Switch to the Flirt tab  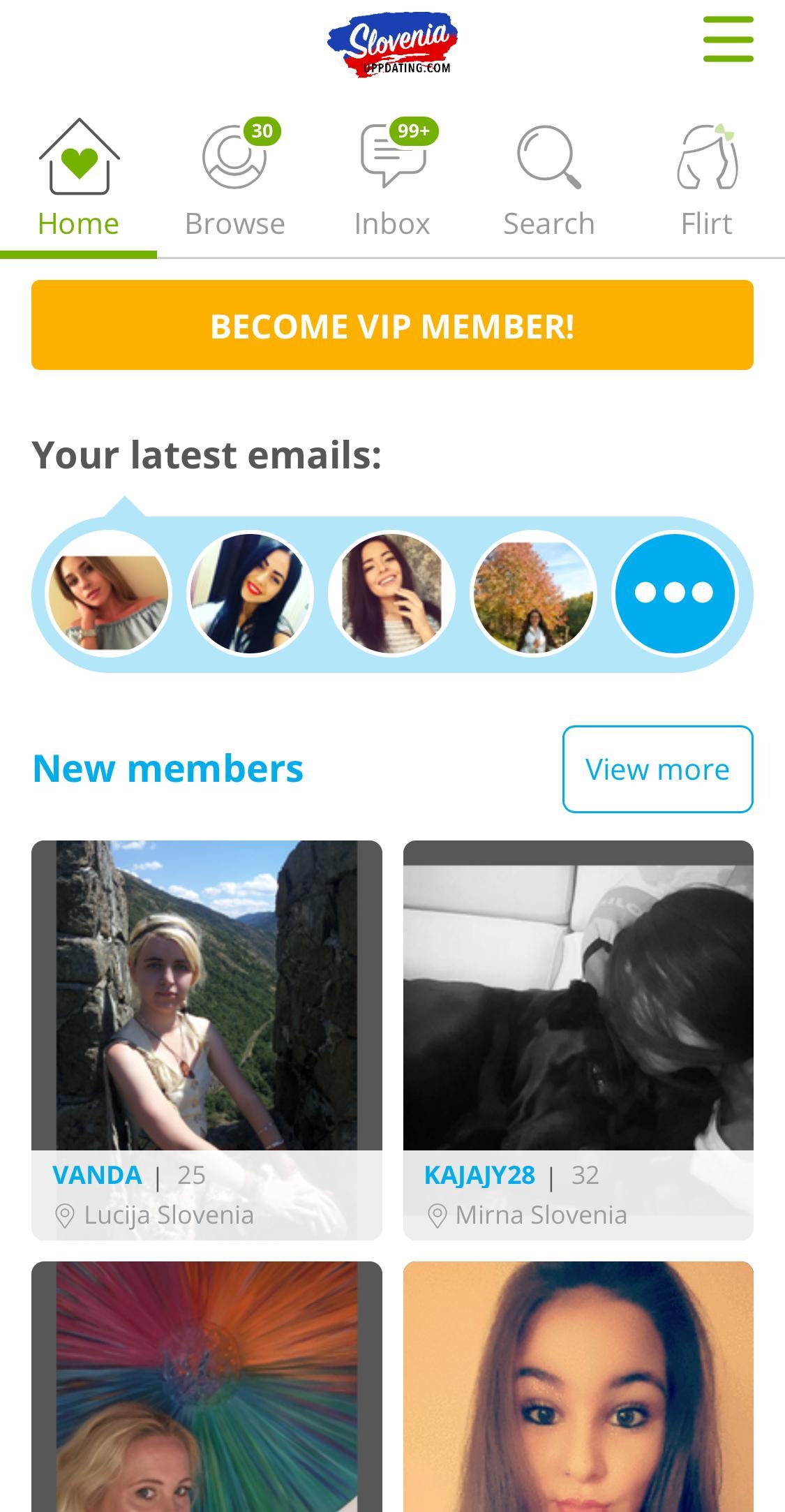706,180
